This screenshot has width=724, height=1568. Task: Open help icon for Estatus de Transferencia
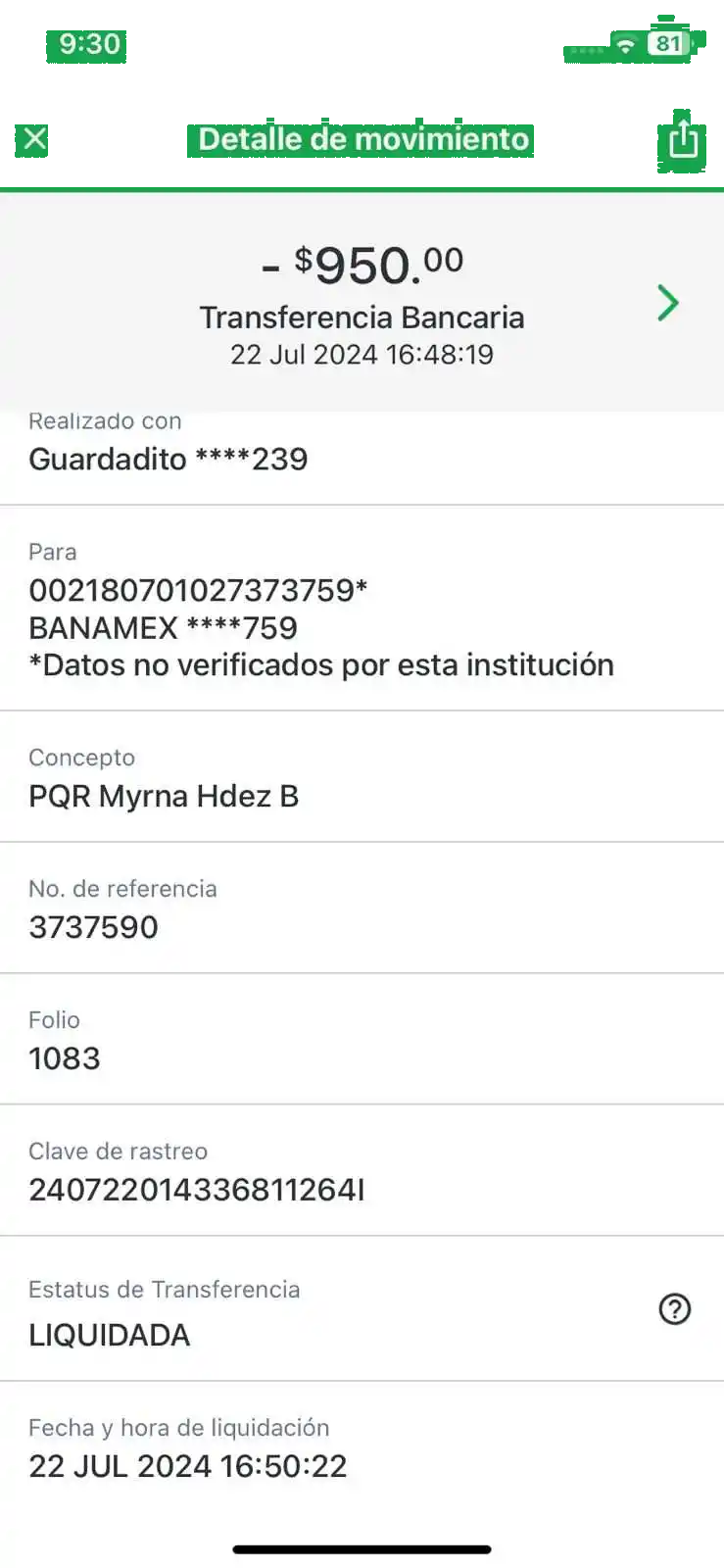pos(674,1309)
